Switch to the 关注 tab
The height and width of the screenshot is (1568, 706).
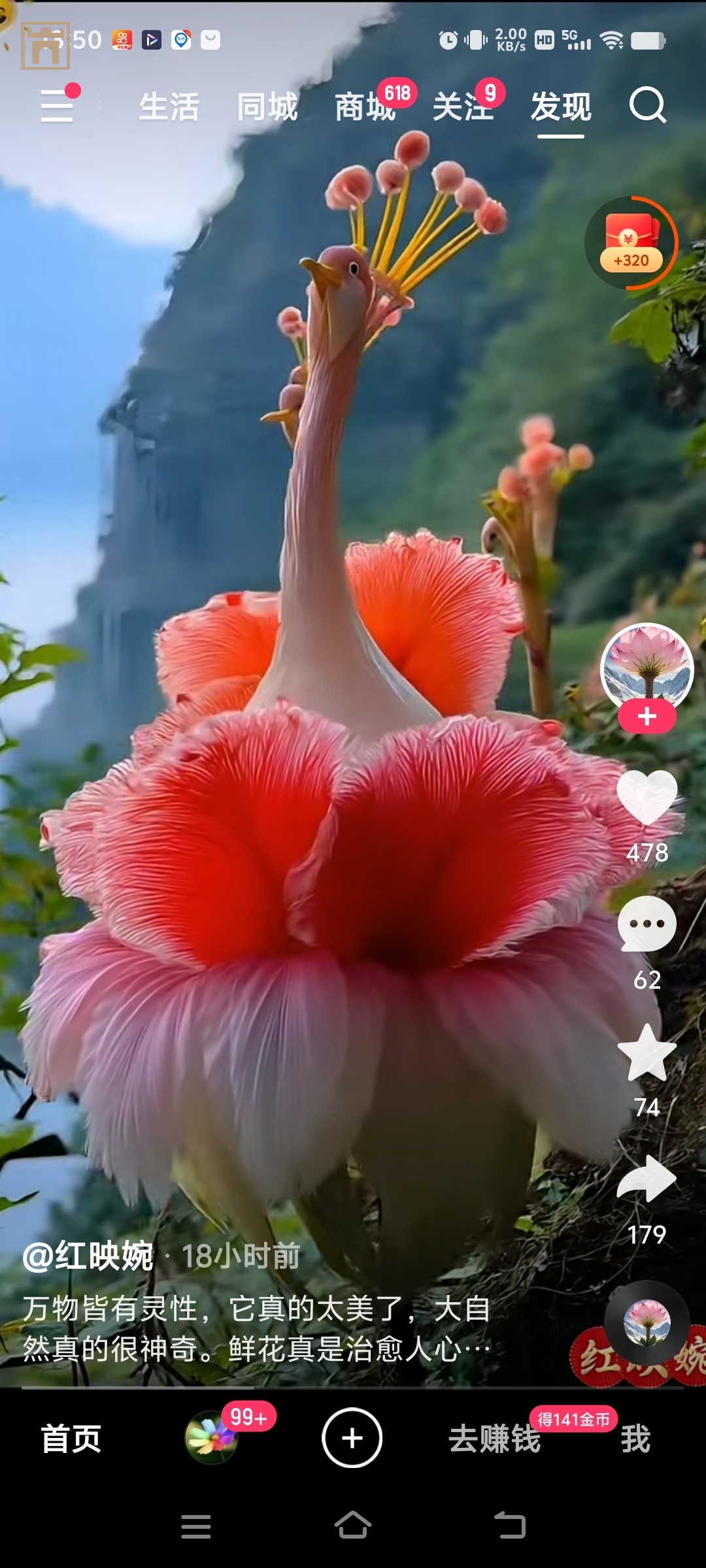click(x=463, y=106)
